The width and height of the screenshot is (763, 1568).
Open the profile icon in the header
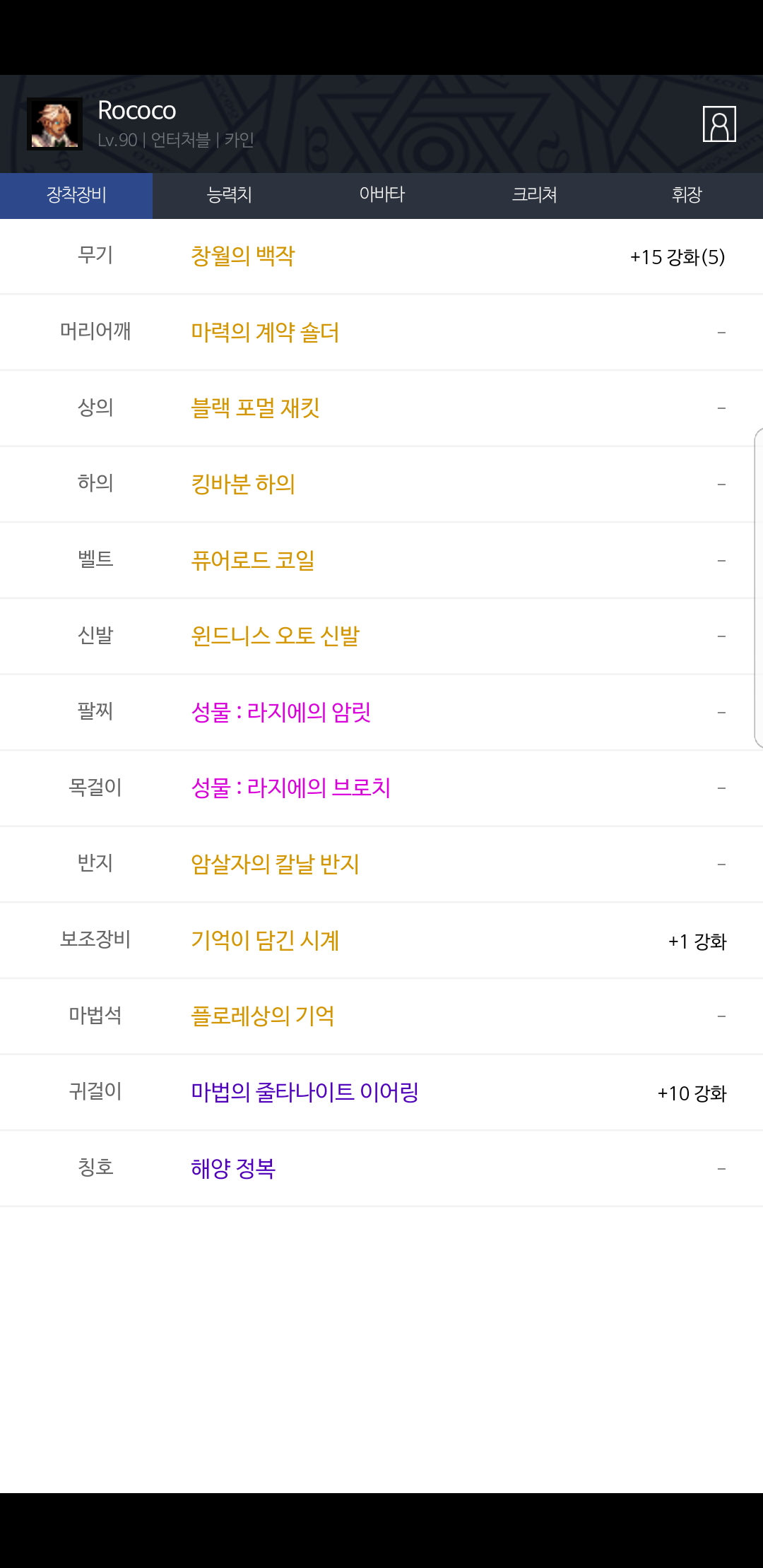click(719, 124)
